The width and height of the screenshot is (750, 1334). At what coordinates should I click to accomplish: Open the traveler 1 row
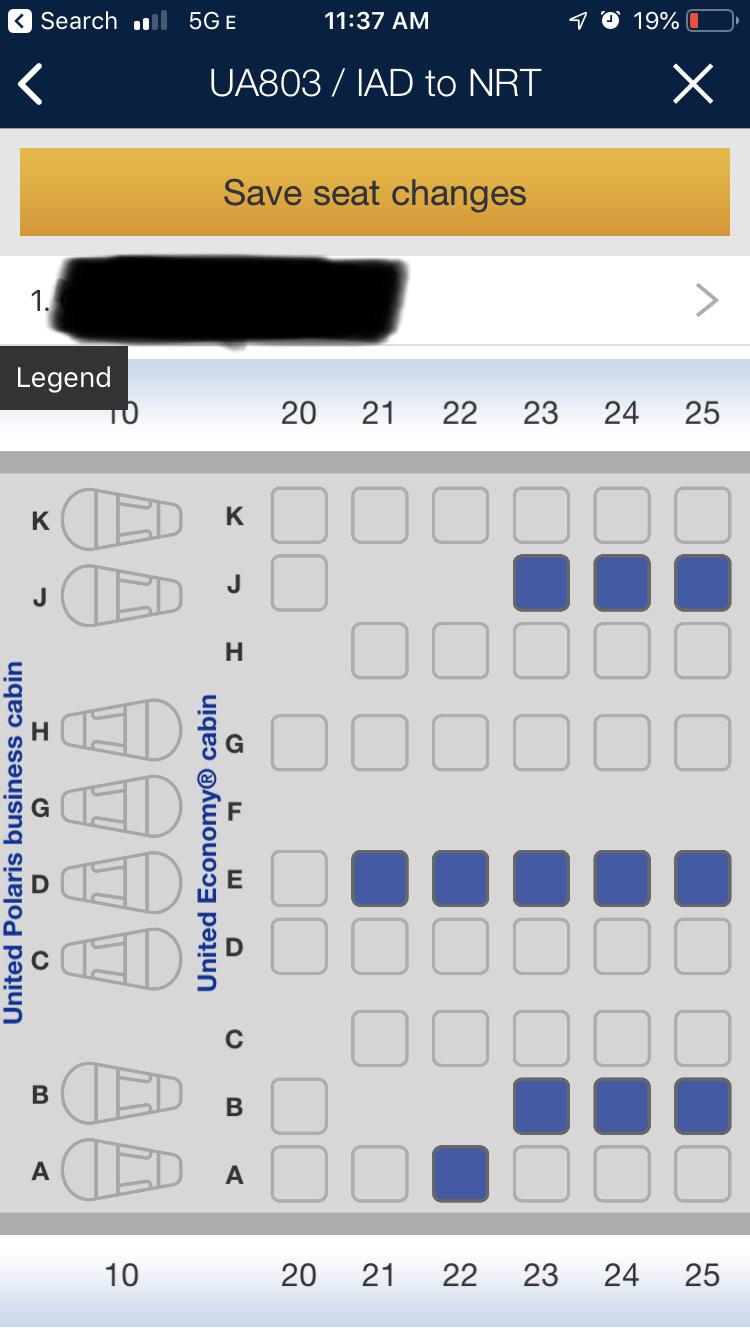click(375, 300)
